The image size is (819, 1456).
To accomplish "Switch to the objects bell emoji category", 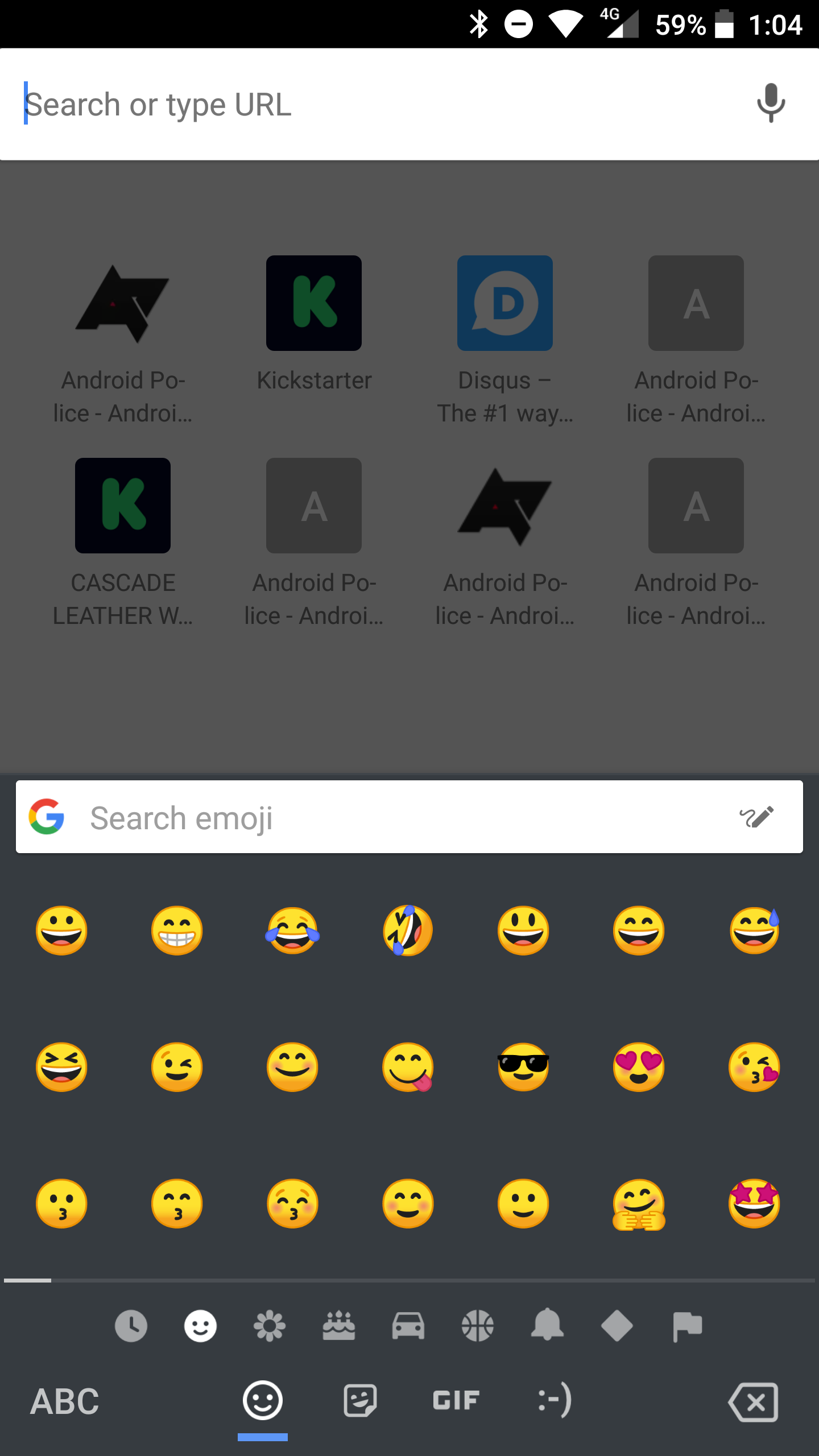I will (547, 1325).
